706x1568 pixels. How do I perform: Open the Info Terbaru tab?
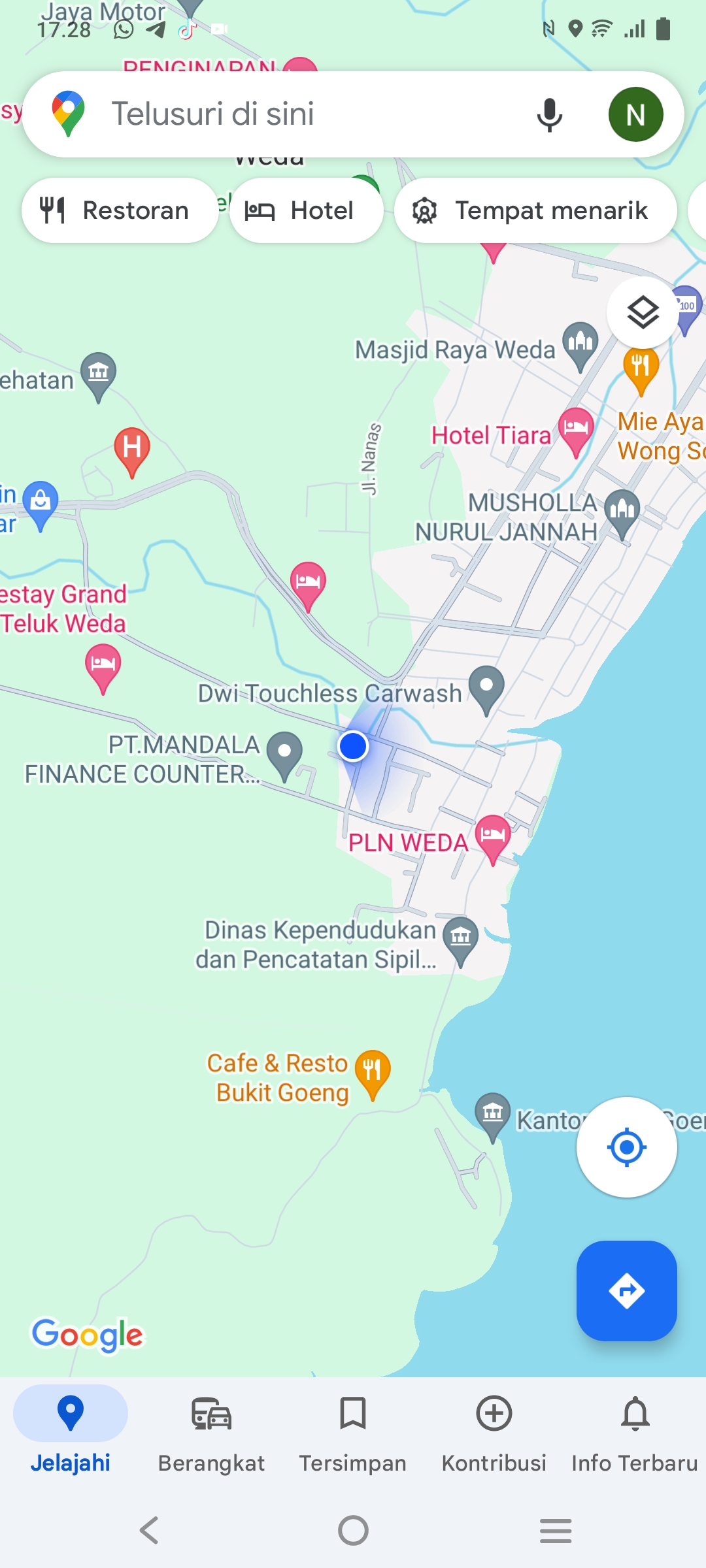[635, 1434]
